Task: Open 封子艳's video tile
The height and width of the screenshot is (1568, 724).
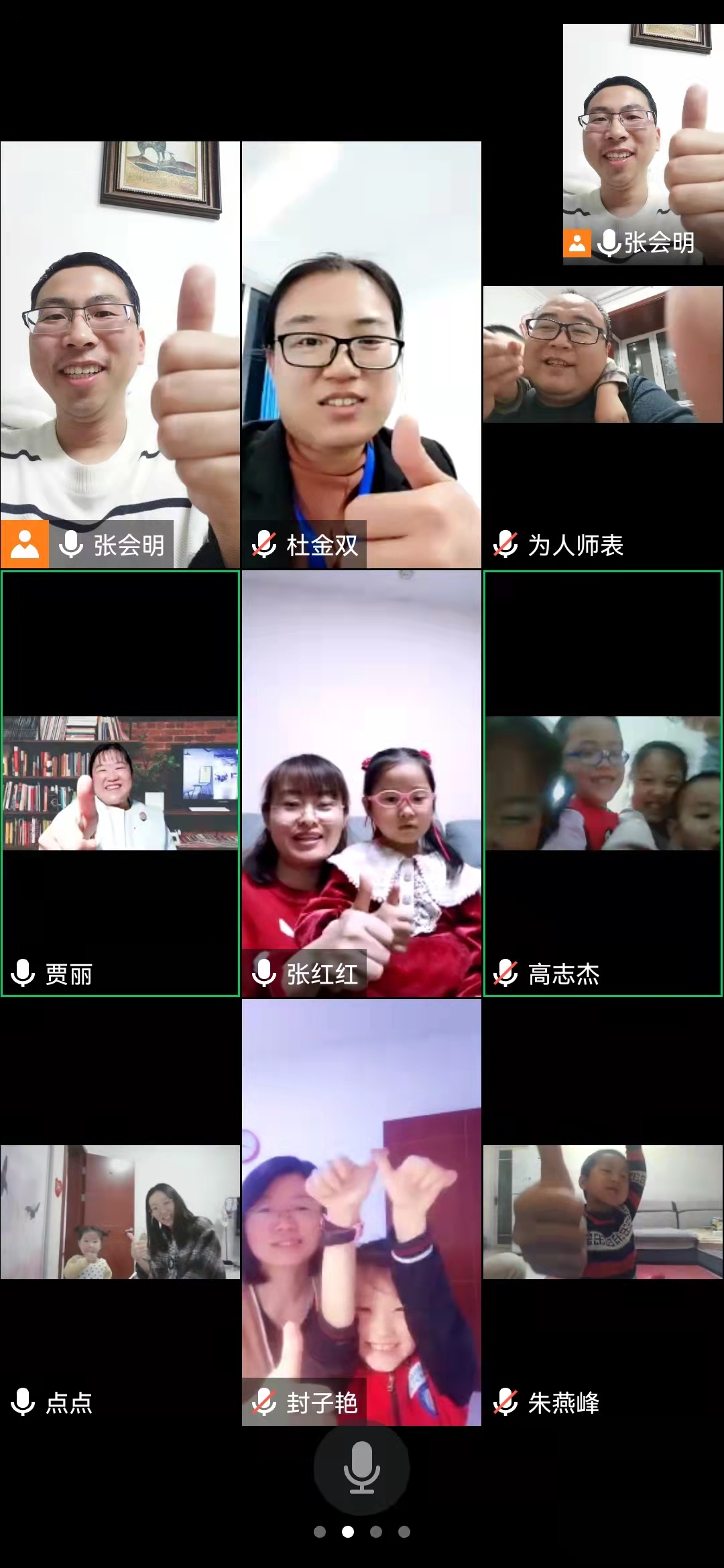Action: coord(361,1213)
